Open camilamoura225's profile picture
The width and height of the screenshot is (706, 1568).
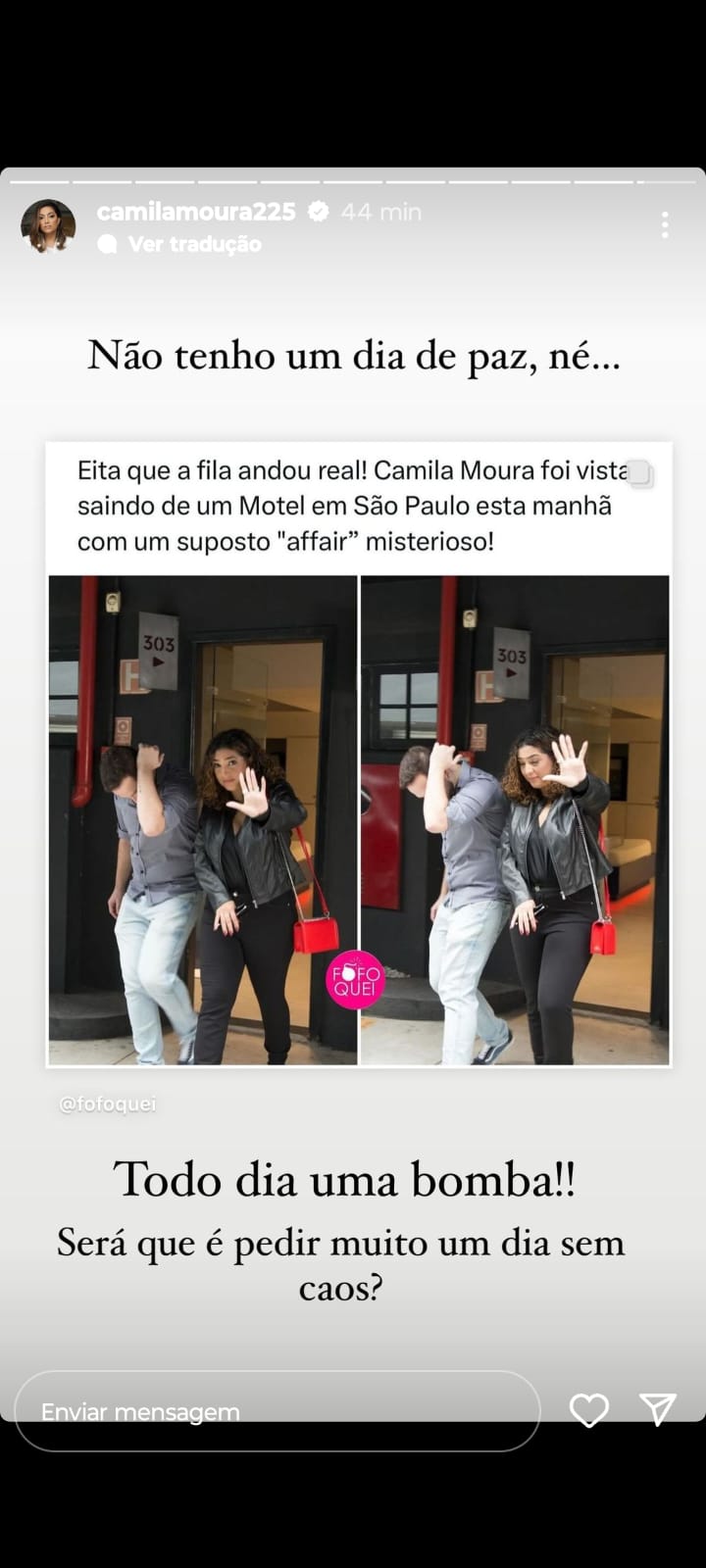coord(48,226)
